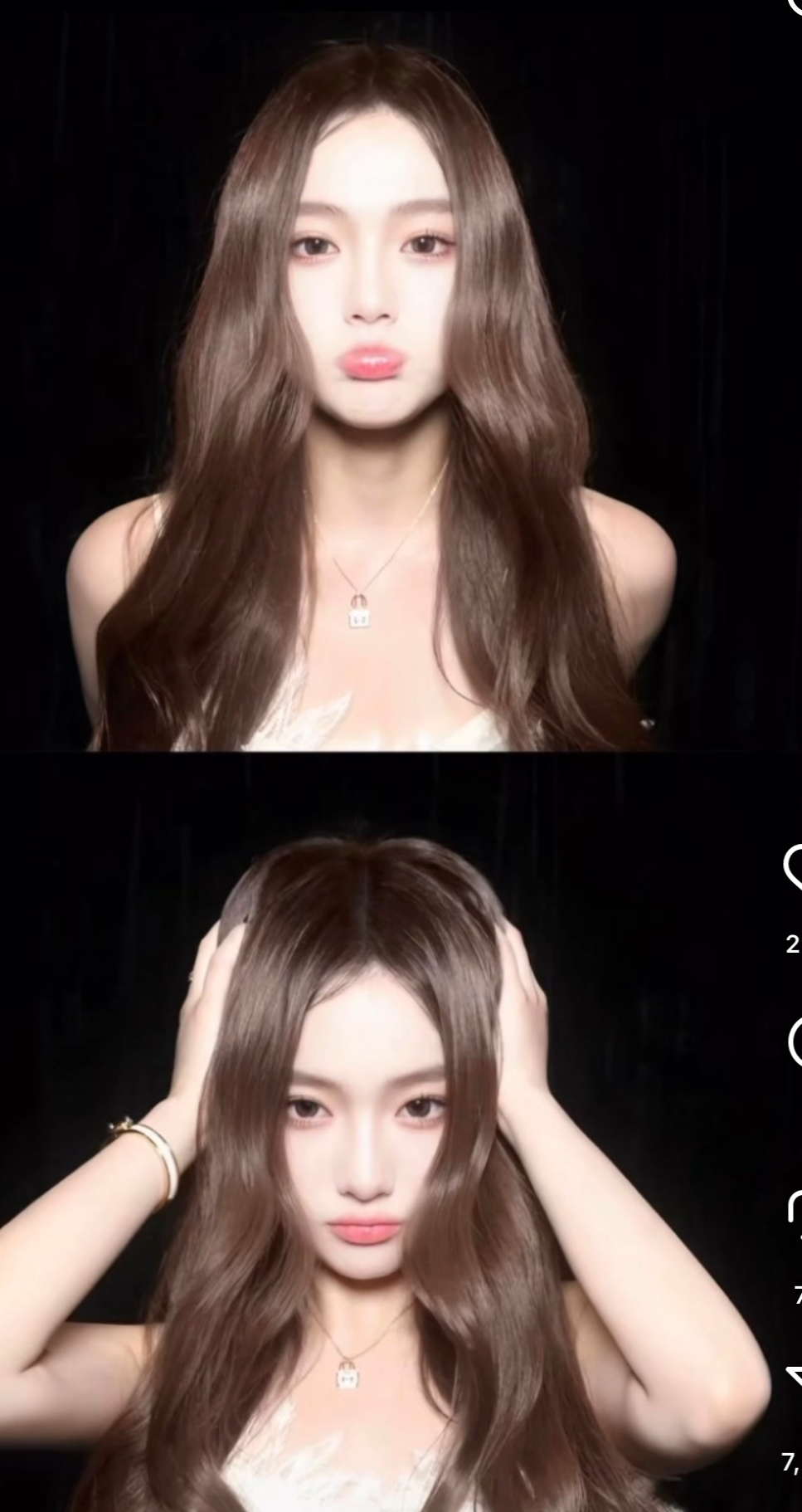The height and width of the screenshot is (1512, 802).
Task: Open the comments bubble
Action: (x=795, y=1041)
